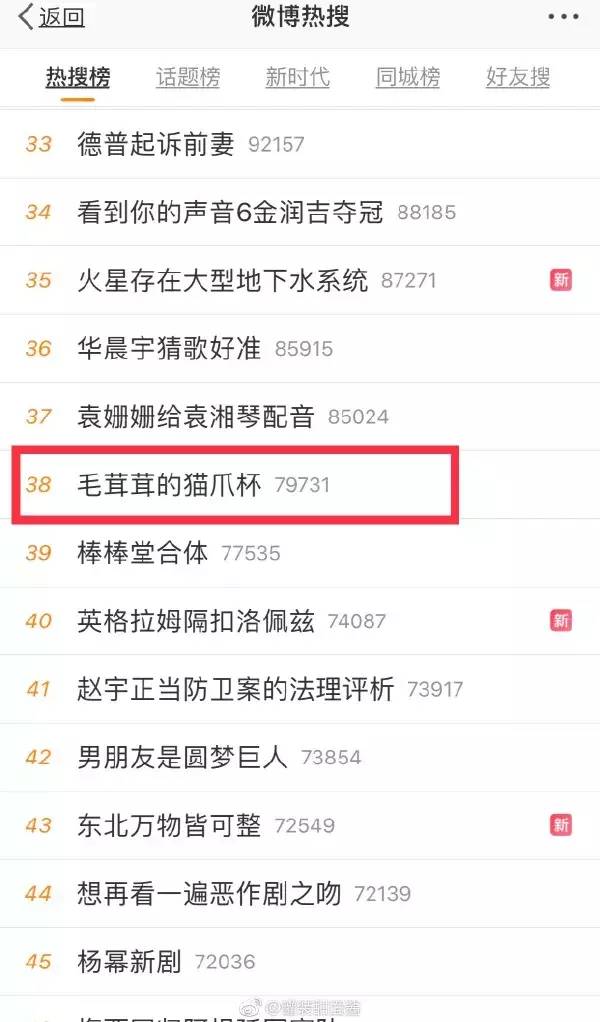600x1022 pixels.
Task: Open topic 英格拉姆隔扣洛佩兹
Action: click(196, 621)
